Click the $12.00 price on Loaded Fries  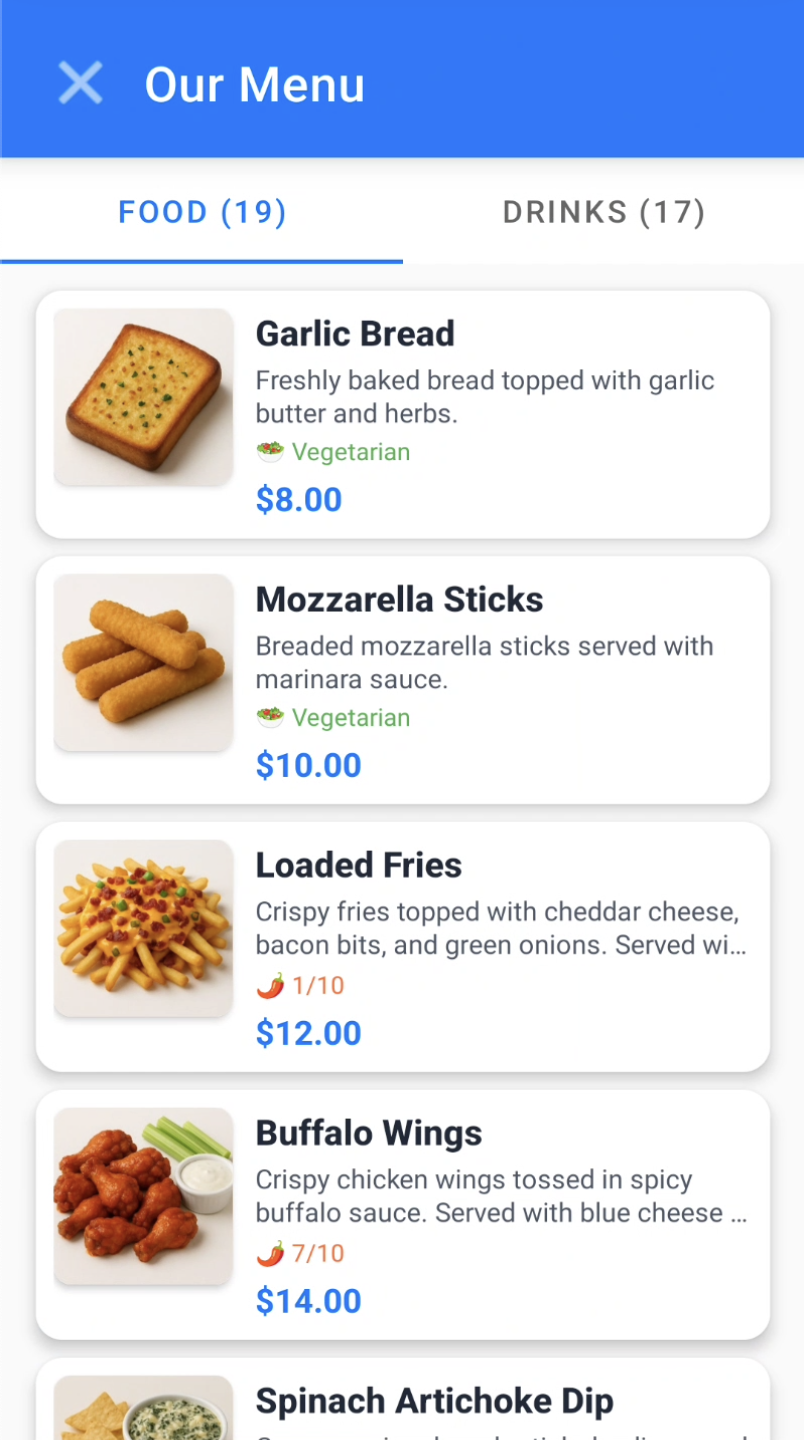[308, 1033]
